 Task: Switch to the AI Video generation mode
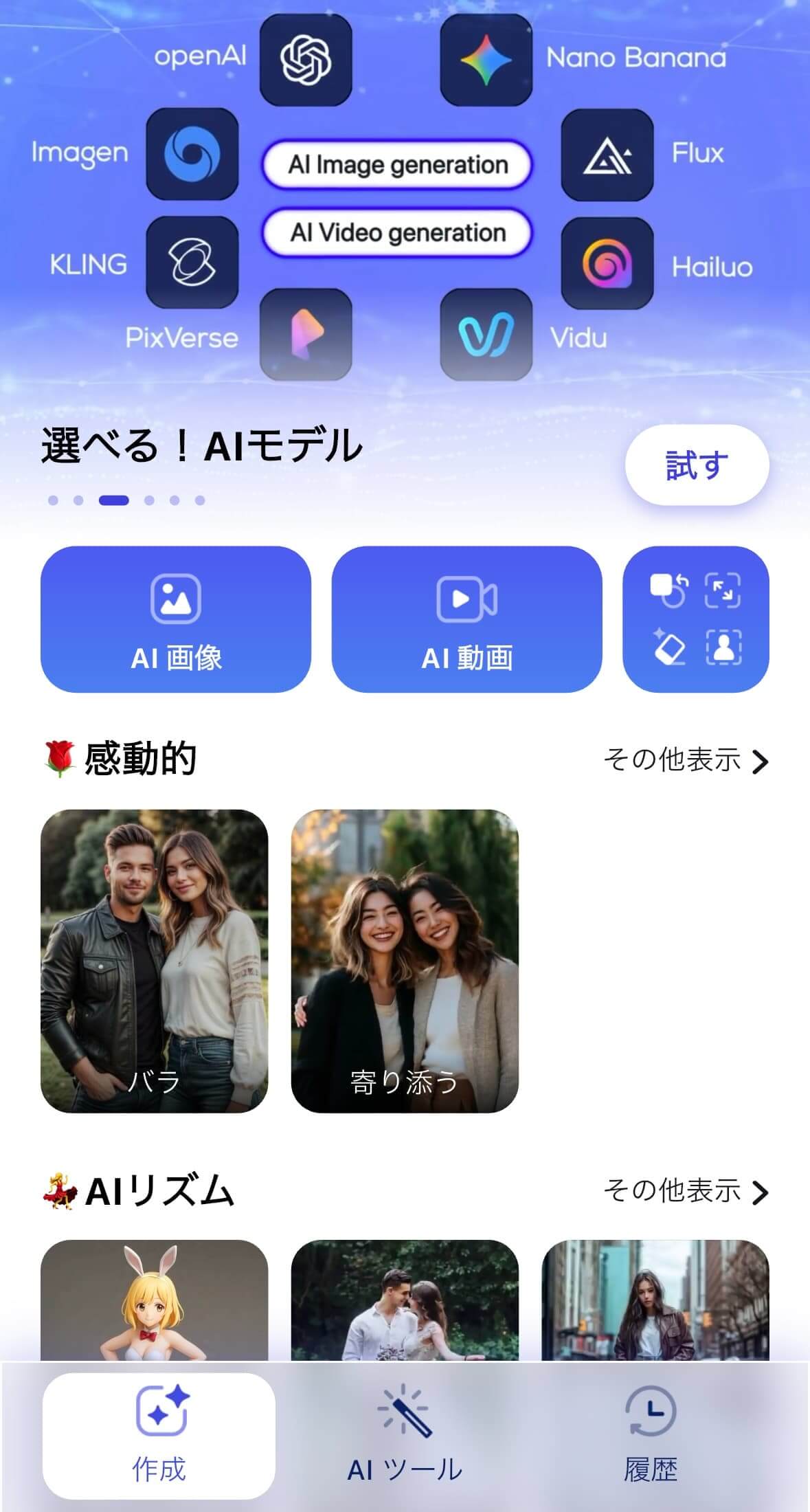coord(397,232)
